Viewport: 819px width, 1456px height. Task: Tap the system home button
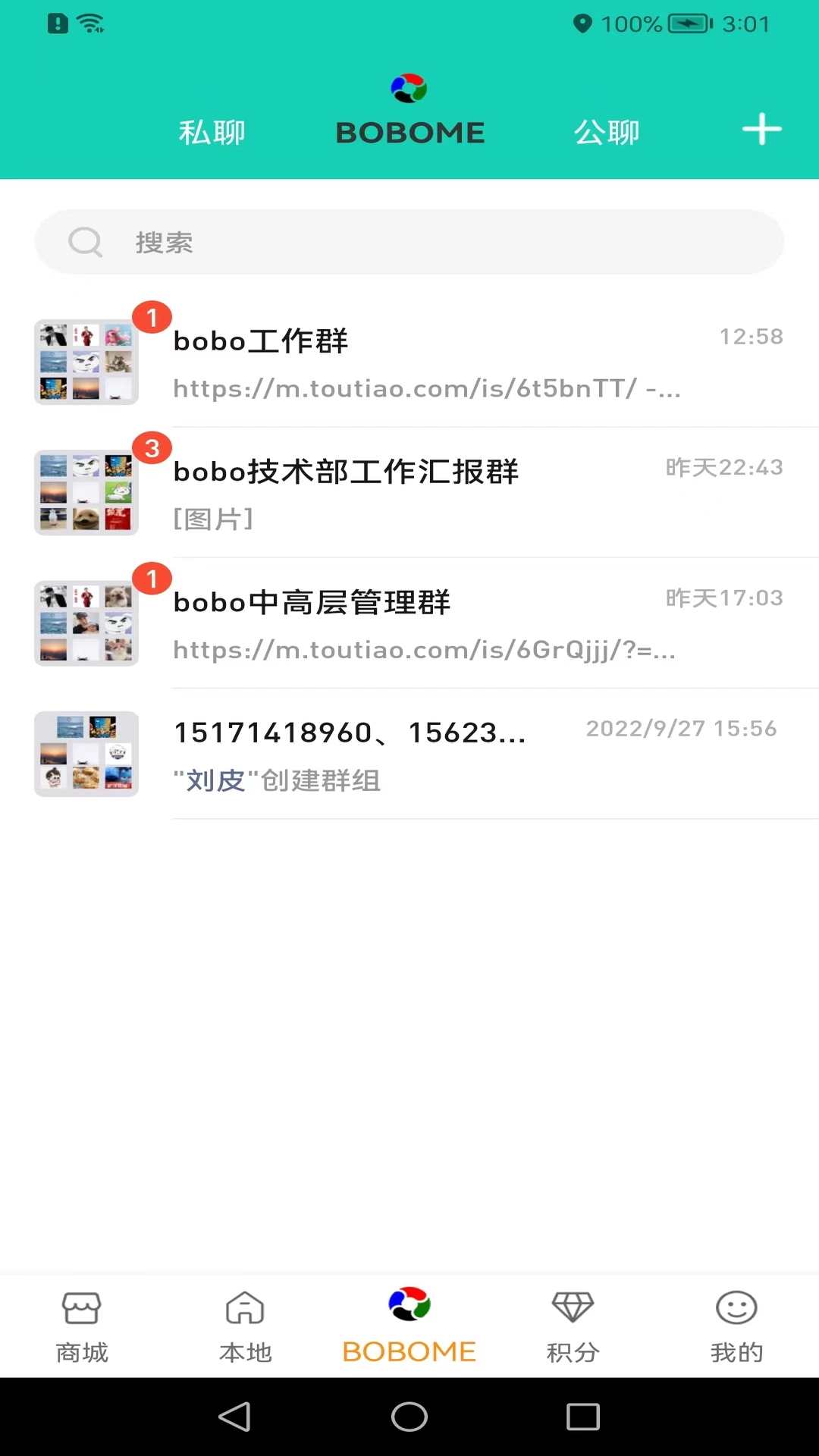(409, 1417)
